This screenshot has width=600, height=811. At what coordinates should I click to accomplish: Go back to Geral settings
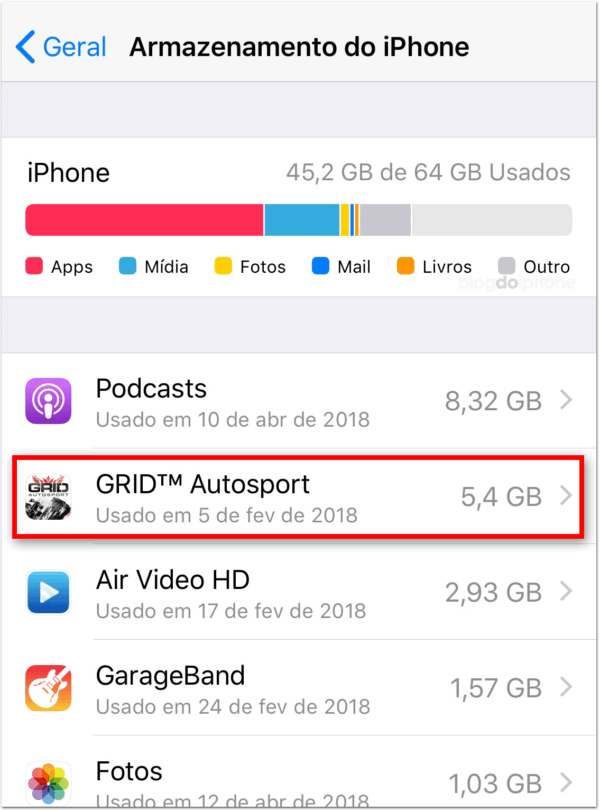click(x=61, y=47)
